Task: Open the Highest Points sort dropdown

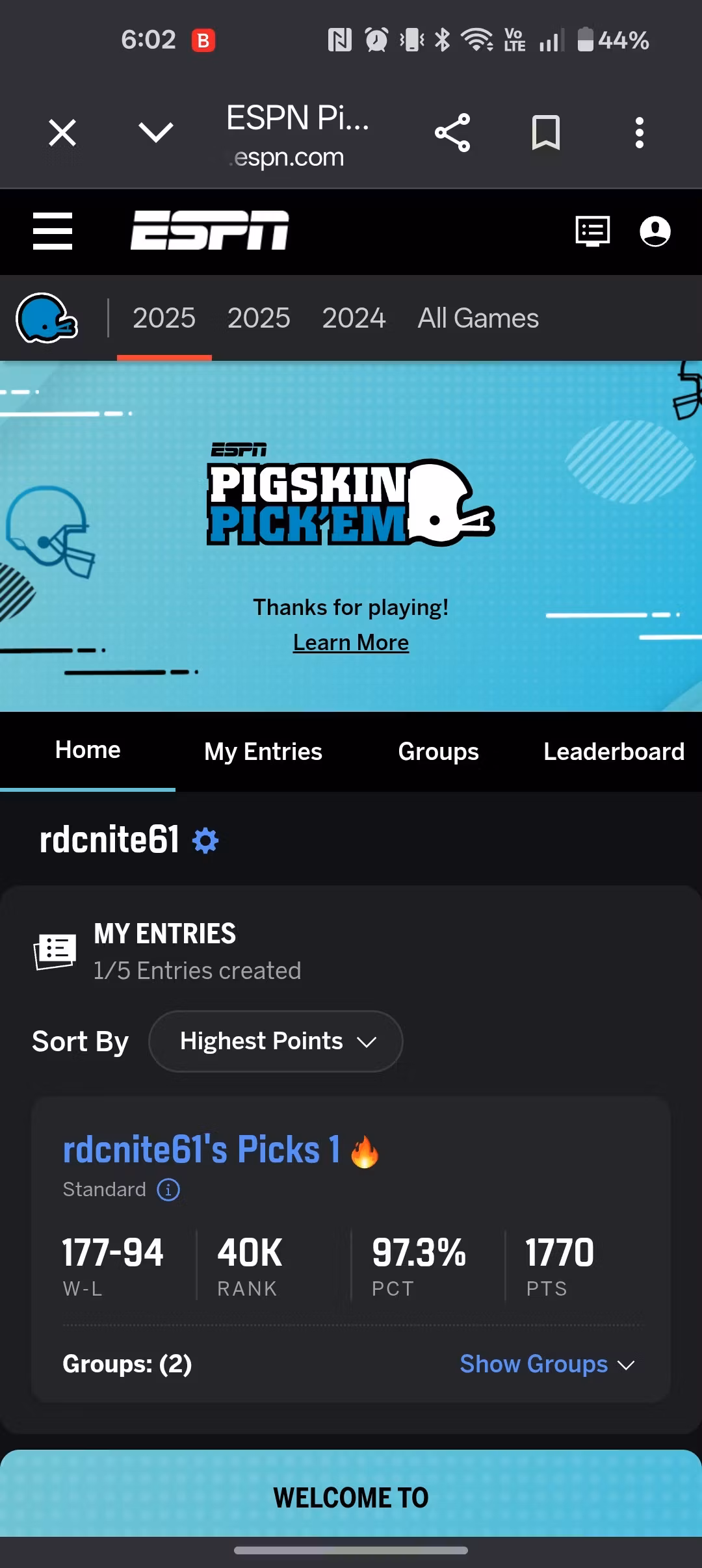Action: click(x=276, y=1041)
